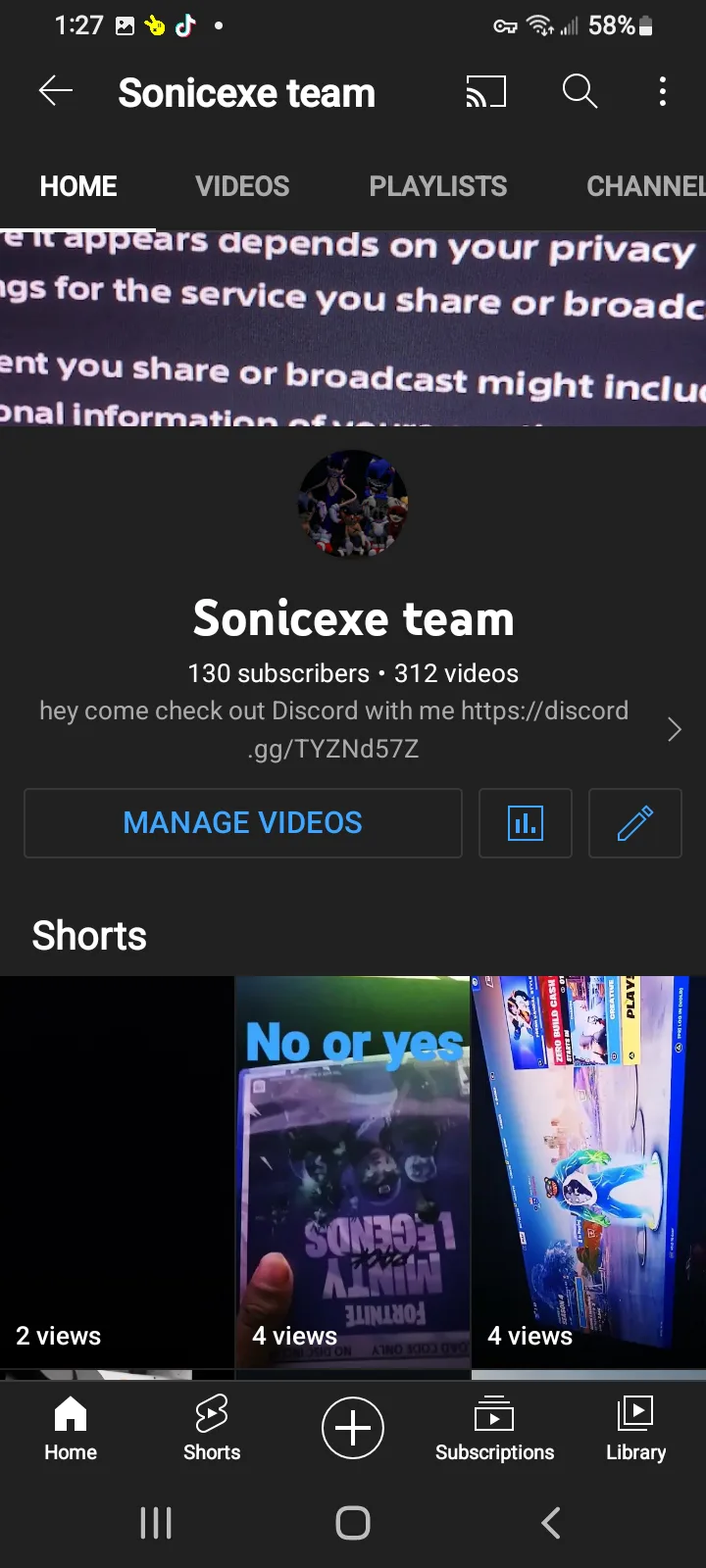
Task: Go to the Home bottom tab
Action: point(71,1427)
